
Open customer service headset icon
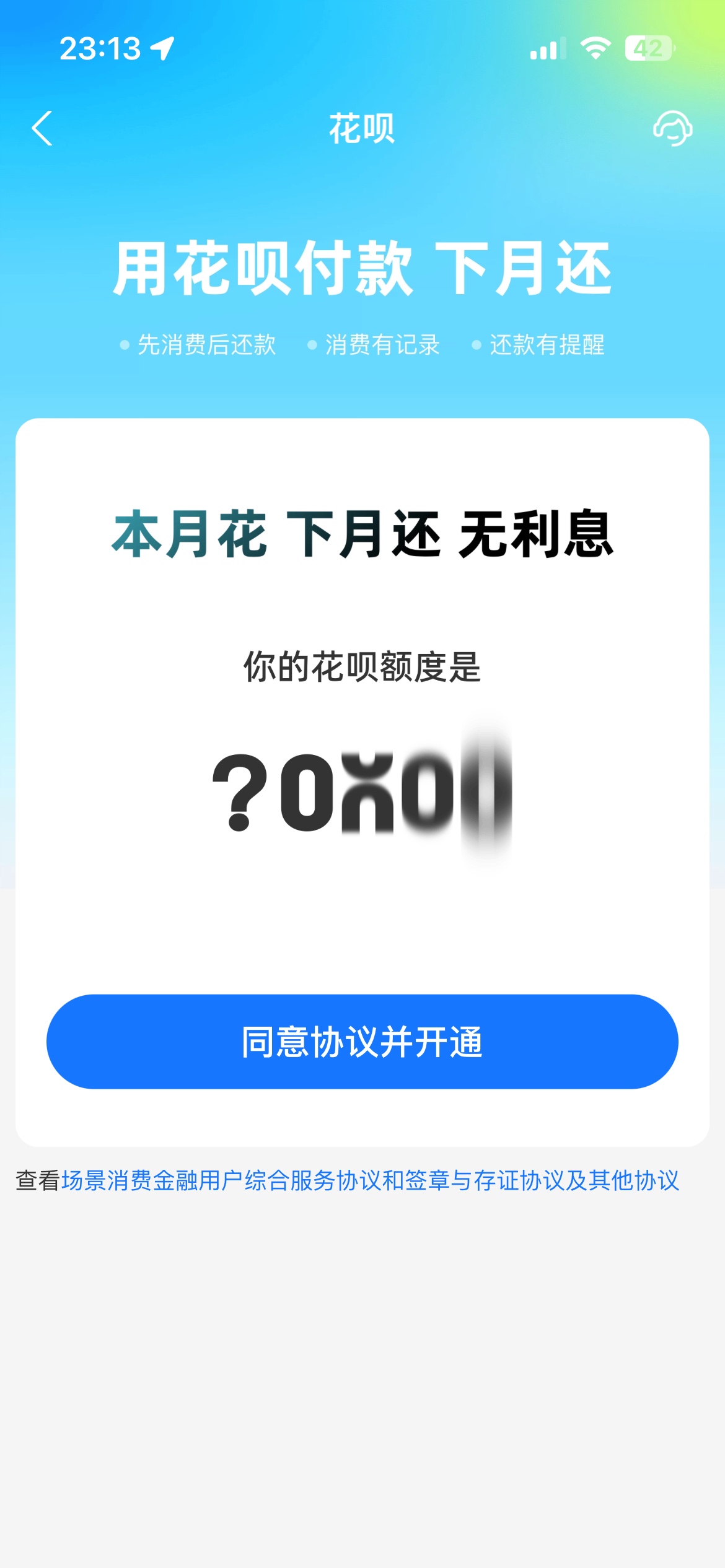pyautogui.click(x=672, y=128)
